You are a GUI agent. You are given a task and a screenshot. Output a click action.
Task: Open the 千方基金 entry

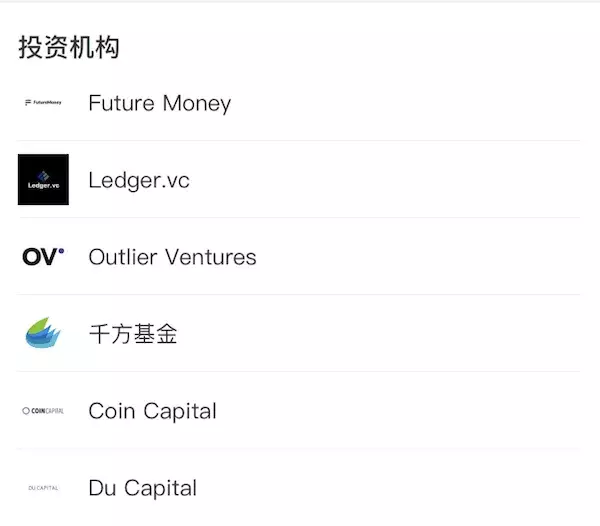(133, 334)
